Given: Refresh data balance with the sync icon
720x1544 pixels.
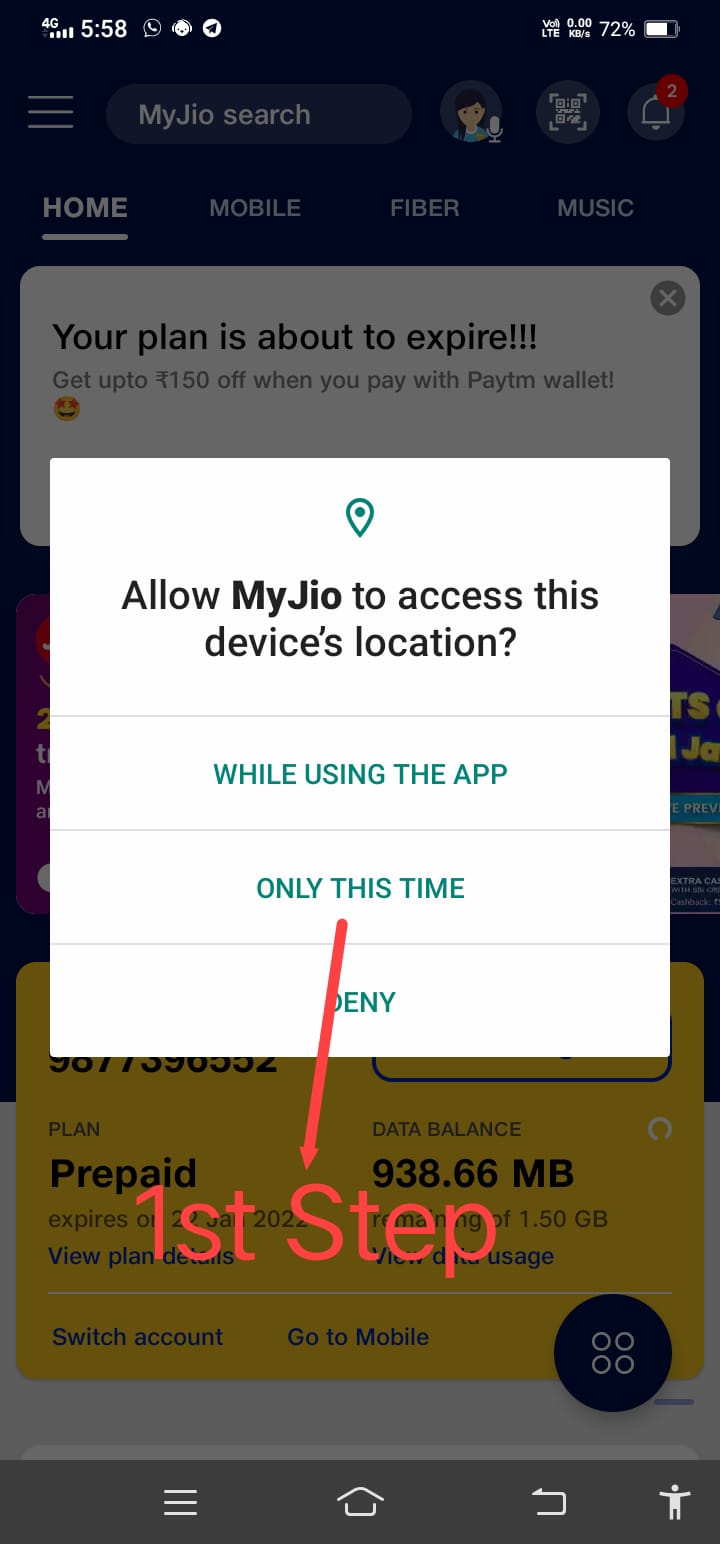Looking at the screenshot, I should pyautogui.click(x=659, y=1128).
